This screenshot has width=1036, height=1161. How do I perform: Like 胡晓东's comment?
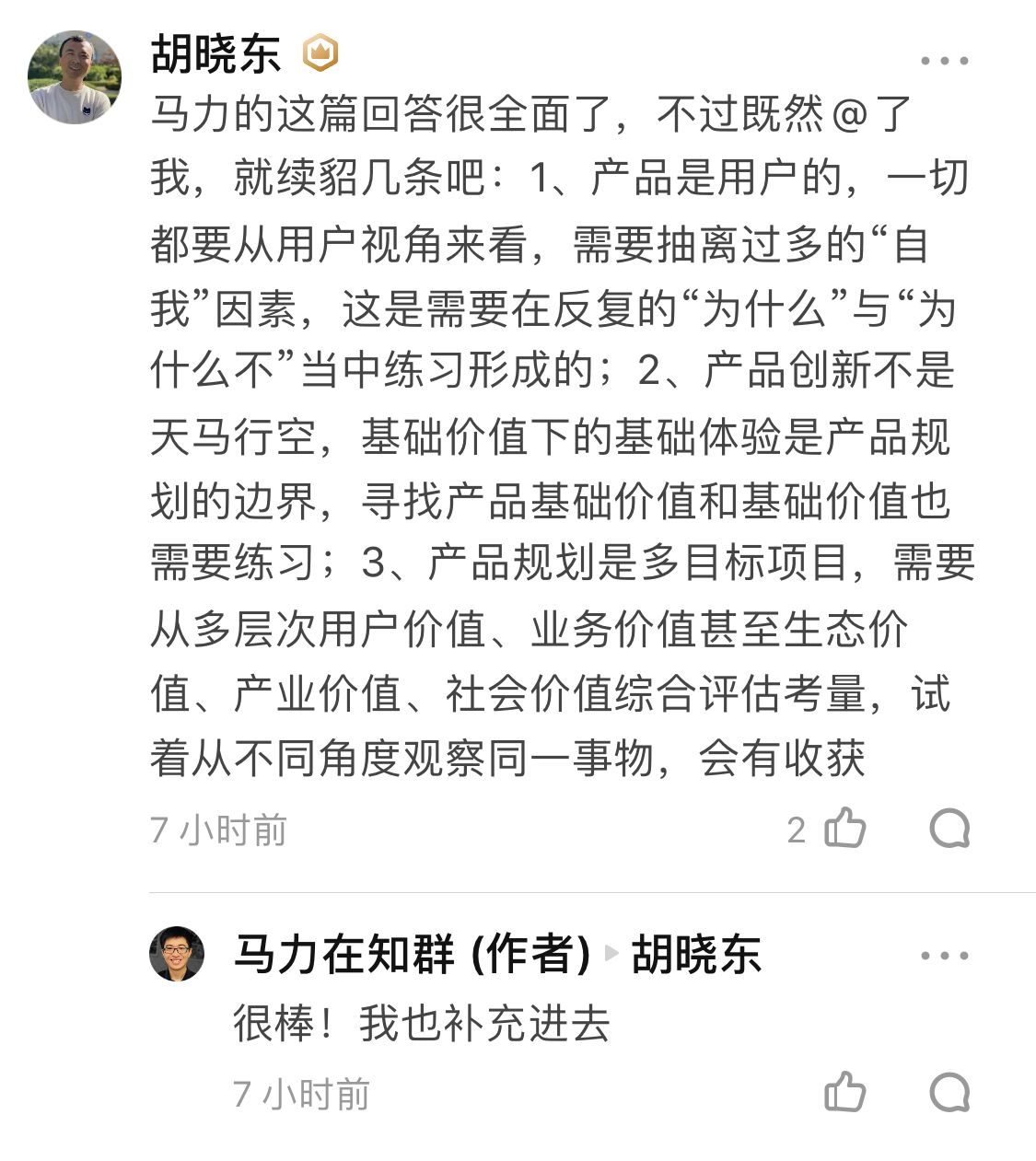[844, 829]
